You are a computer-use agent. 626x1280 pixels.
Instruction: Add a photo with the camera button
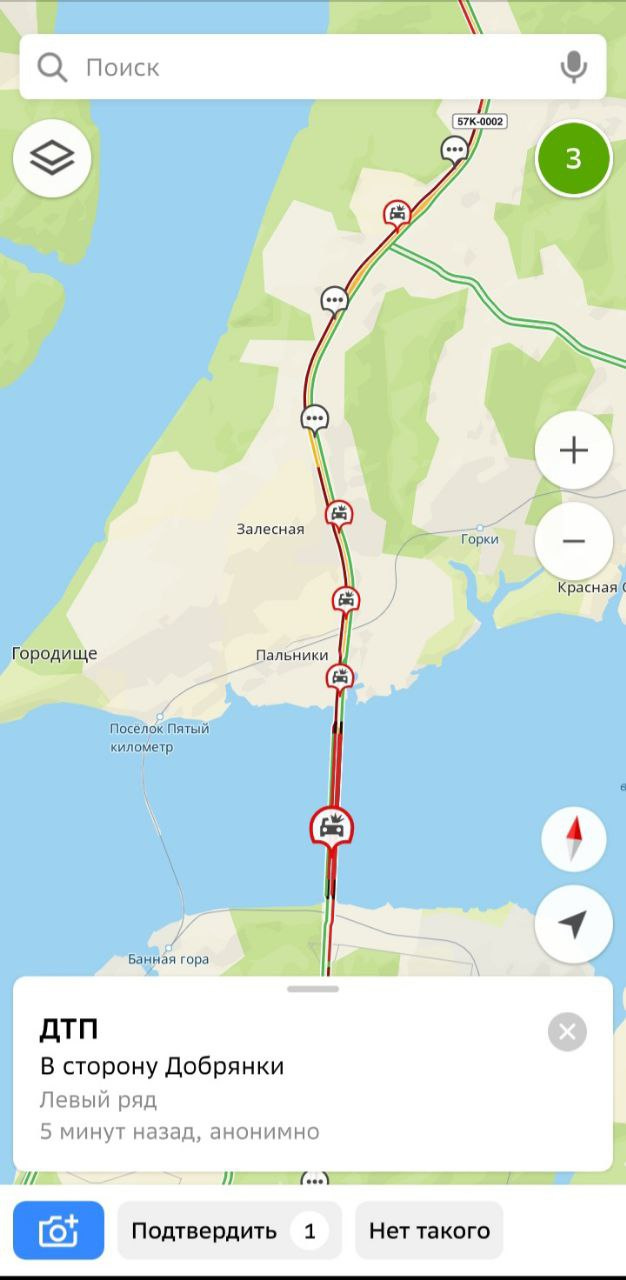pyautogui.click(x=58, y=1230)
